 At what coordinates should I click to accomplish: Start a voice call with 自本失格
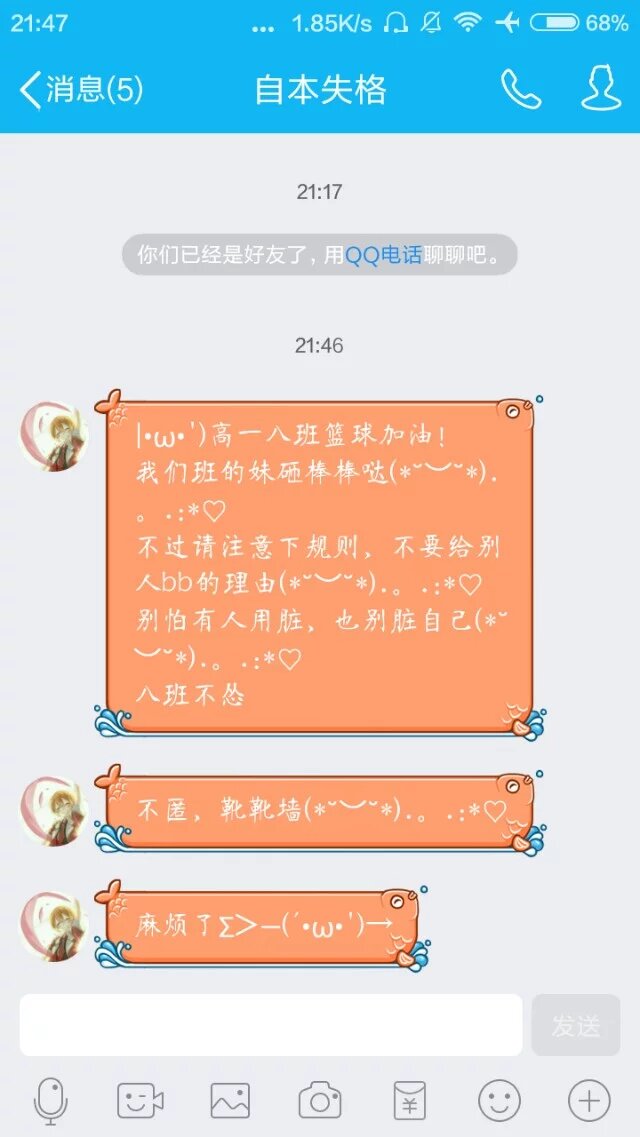click(521, 90)
